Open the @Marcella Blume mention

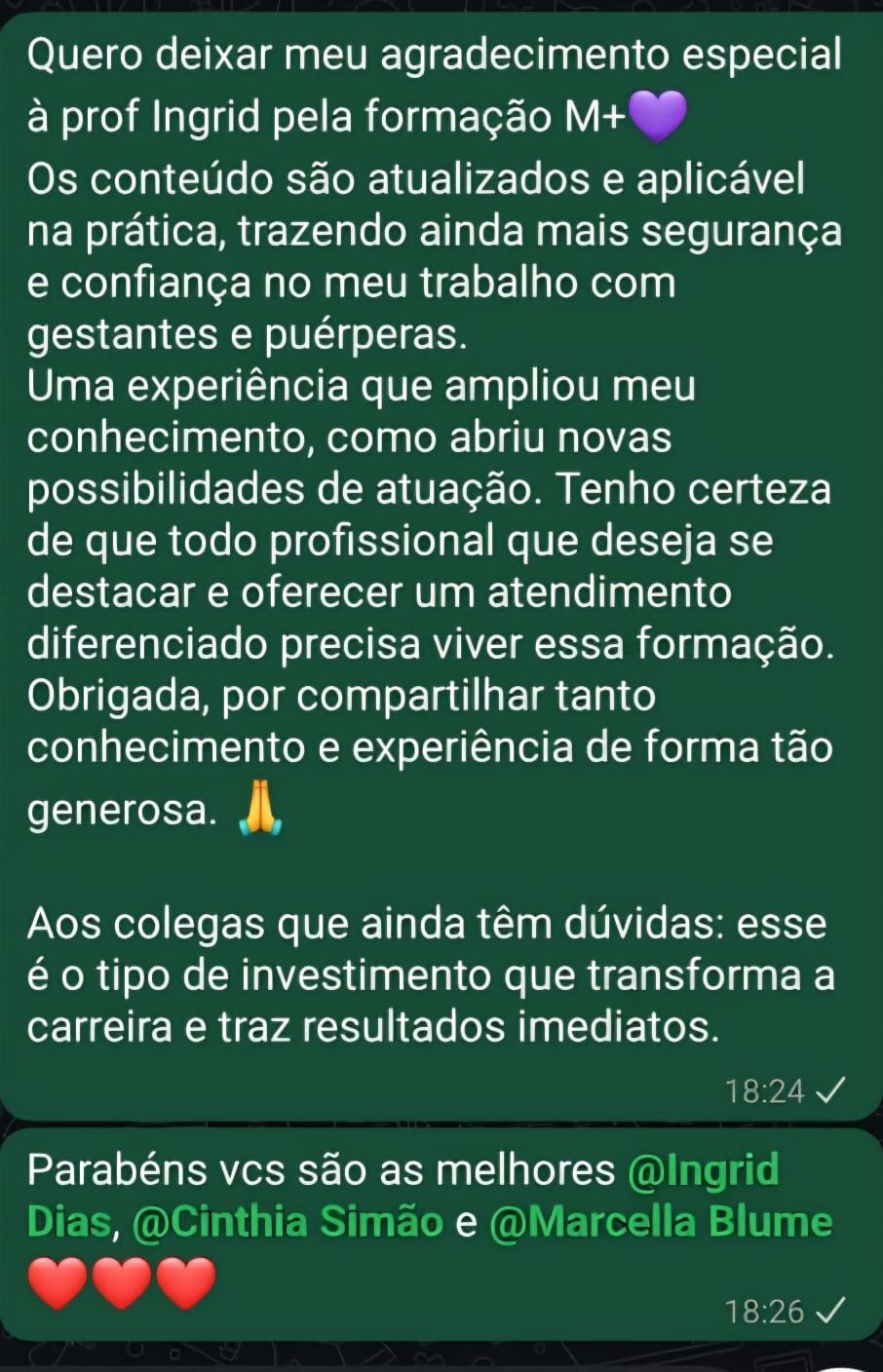pyautogui.click(x=660, y=1221)
